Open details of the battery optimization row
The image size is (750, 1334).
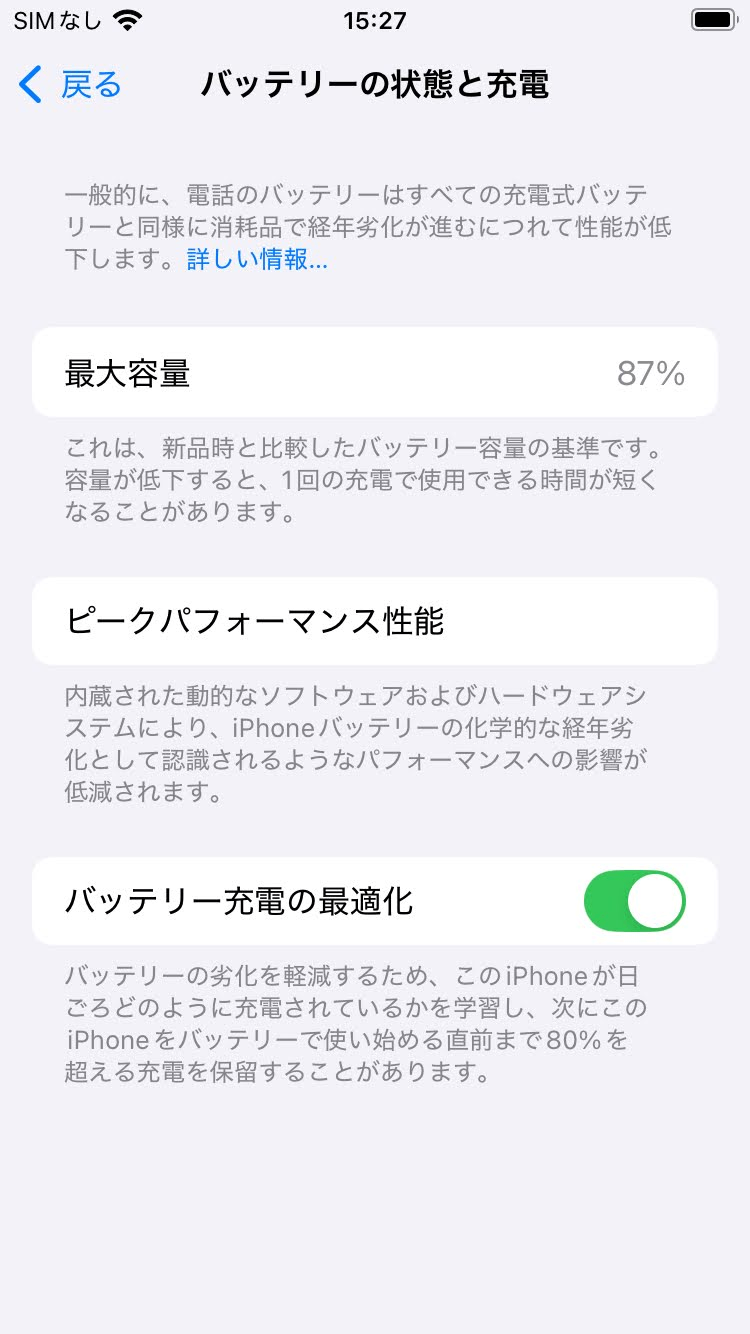tap(300, 900)
